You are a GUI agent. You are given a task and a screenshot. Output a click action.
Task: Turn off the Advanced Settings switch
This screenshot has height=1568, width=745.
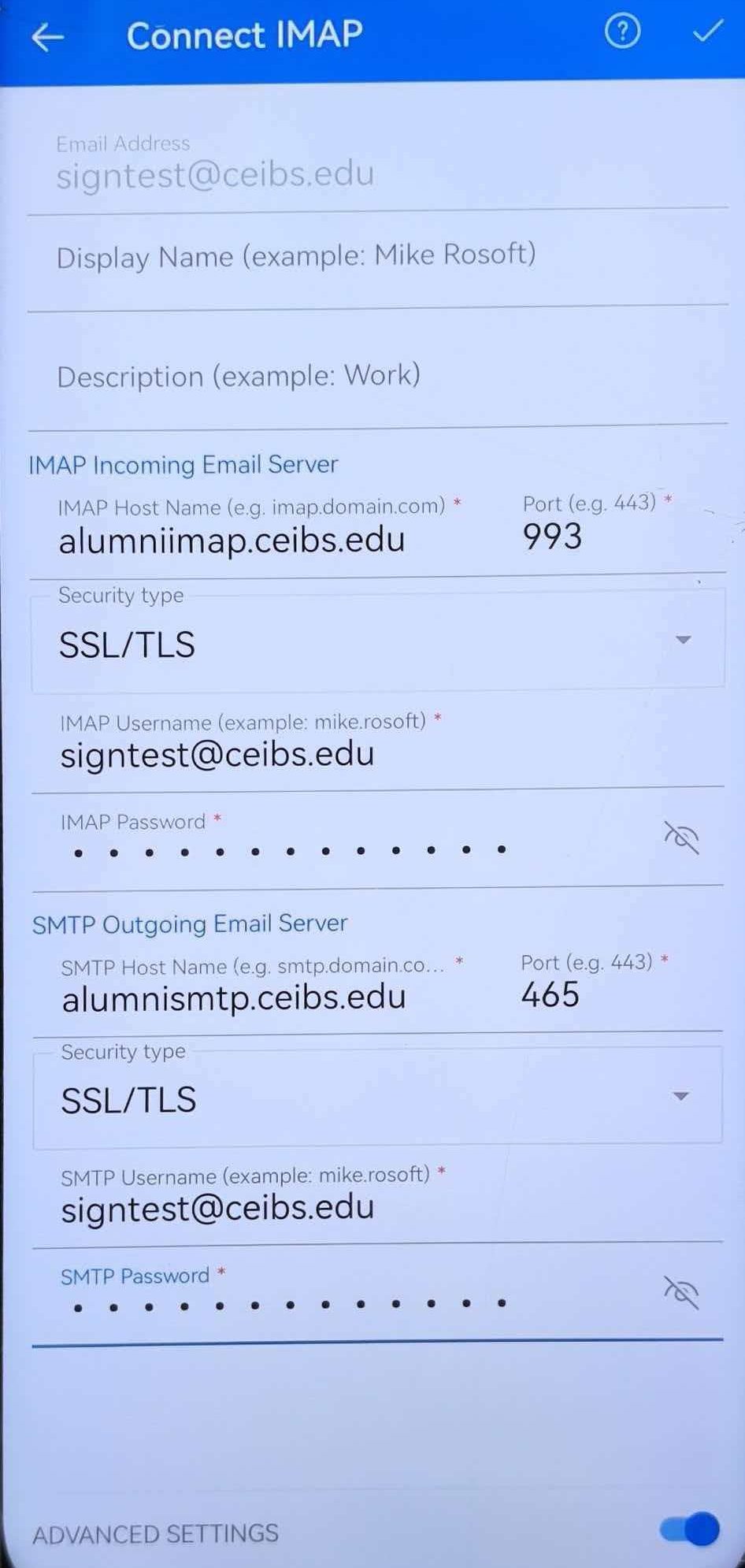point(690,1530)
